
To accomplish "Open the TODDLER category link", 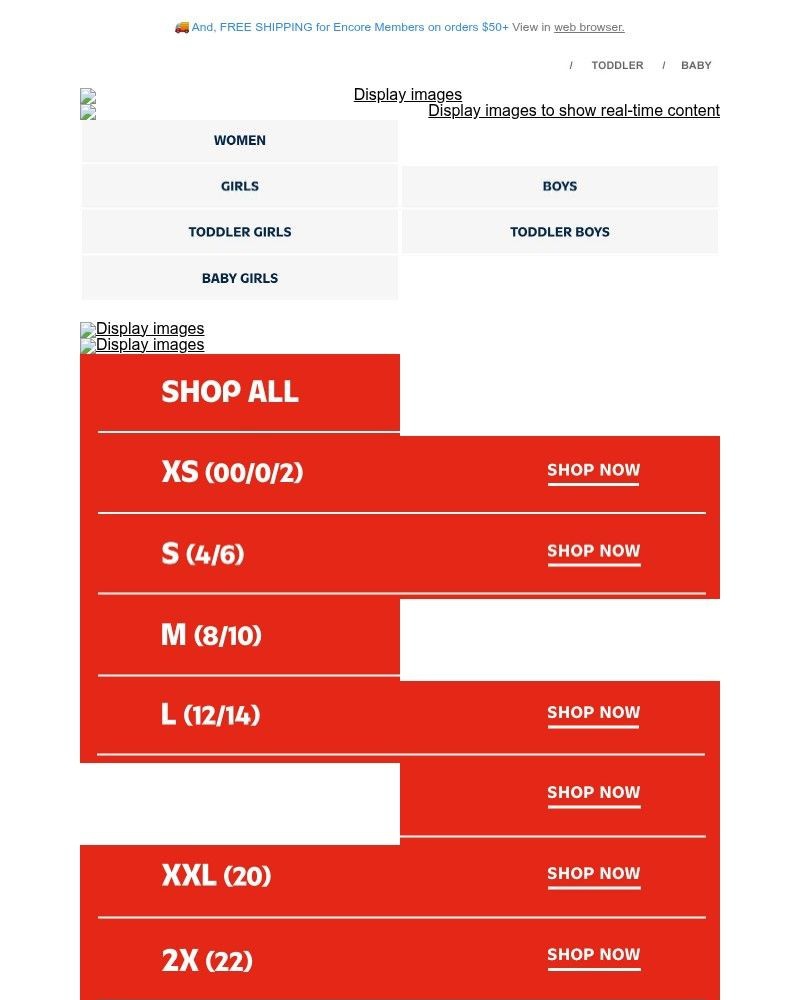I will click(x=617, y=65).
